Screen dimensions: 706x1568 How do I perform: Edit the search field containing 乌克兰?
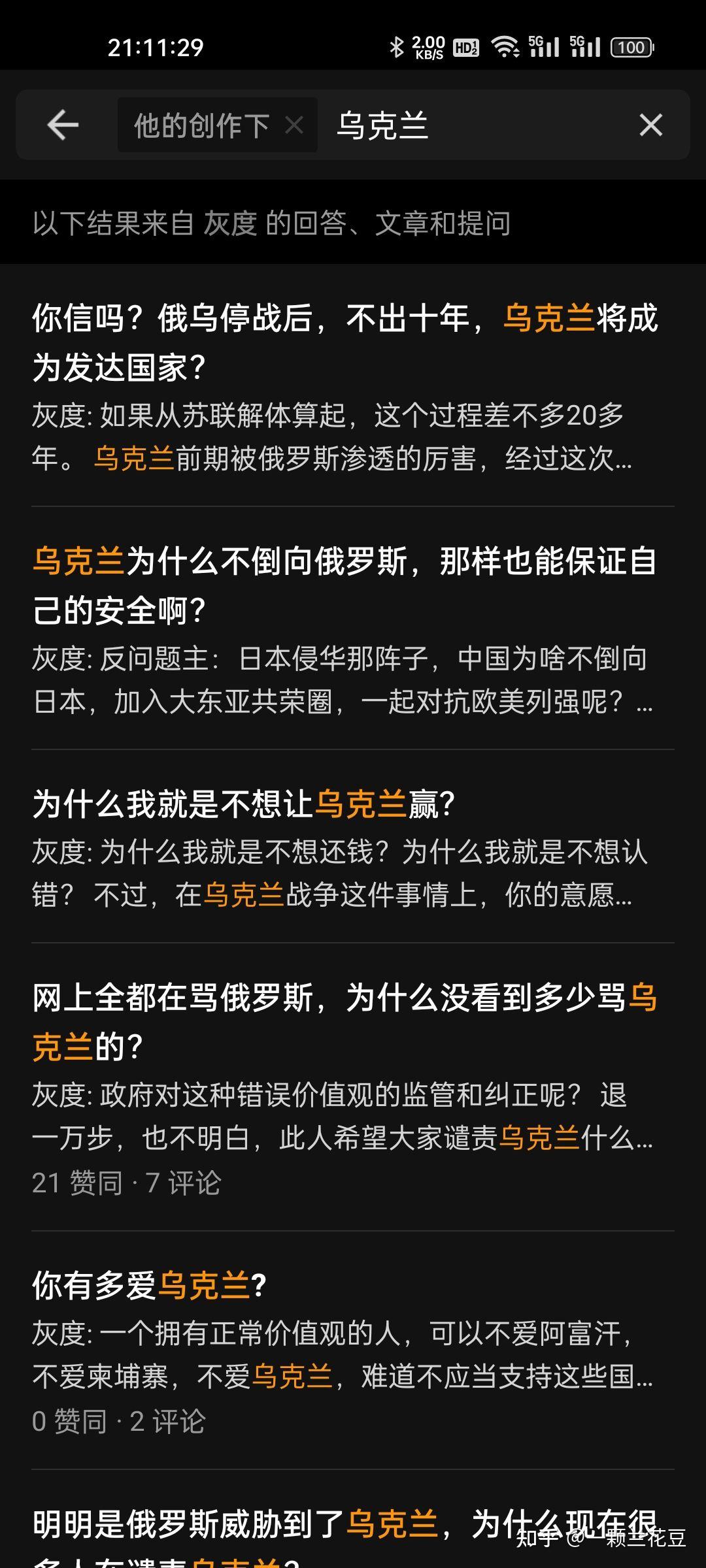click(x=477, y=125)
